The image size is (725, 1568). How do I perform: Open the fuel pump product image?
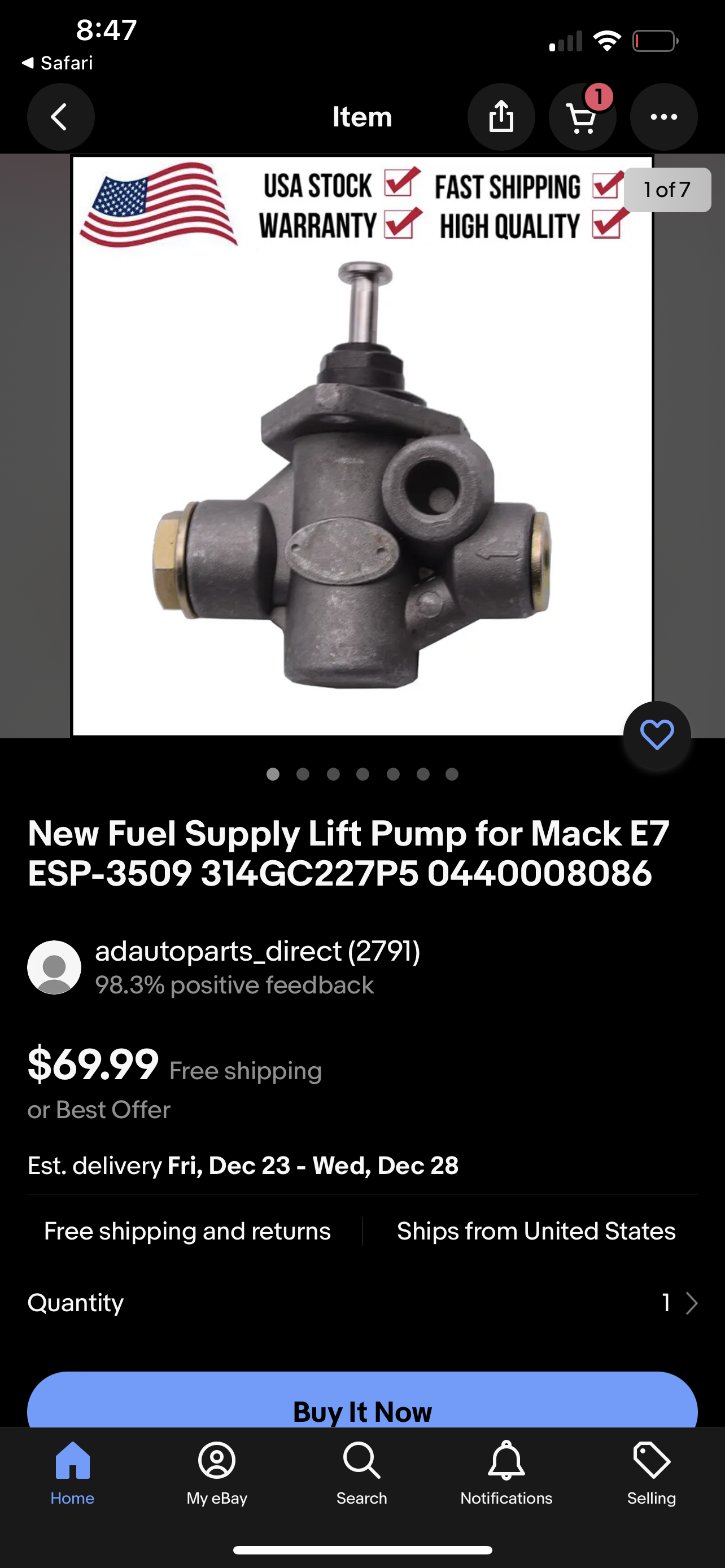pos(362,475)
